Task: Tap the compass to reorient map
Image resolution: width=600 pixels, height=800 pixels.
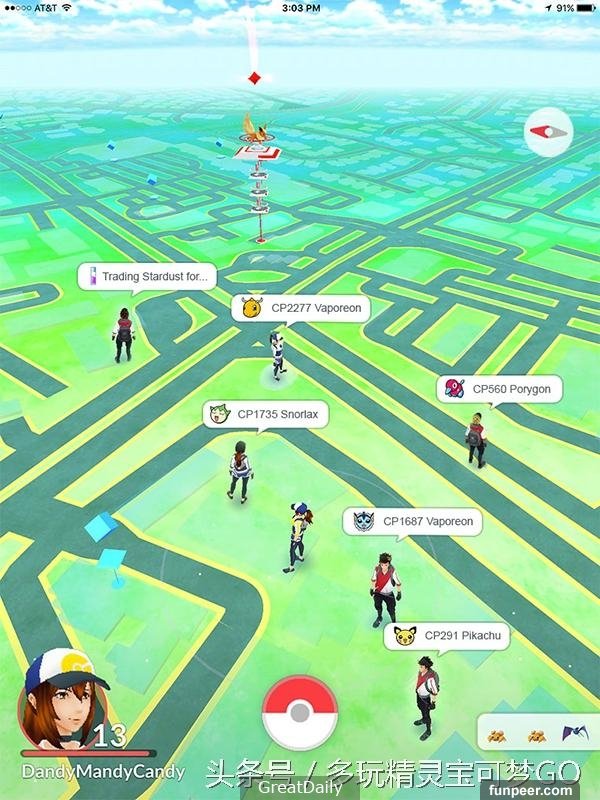Action: (x=548, y=131)
